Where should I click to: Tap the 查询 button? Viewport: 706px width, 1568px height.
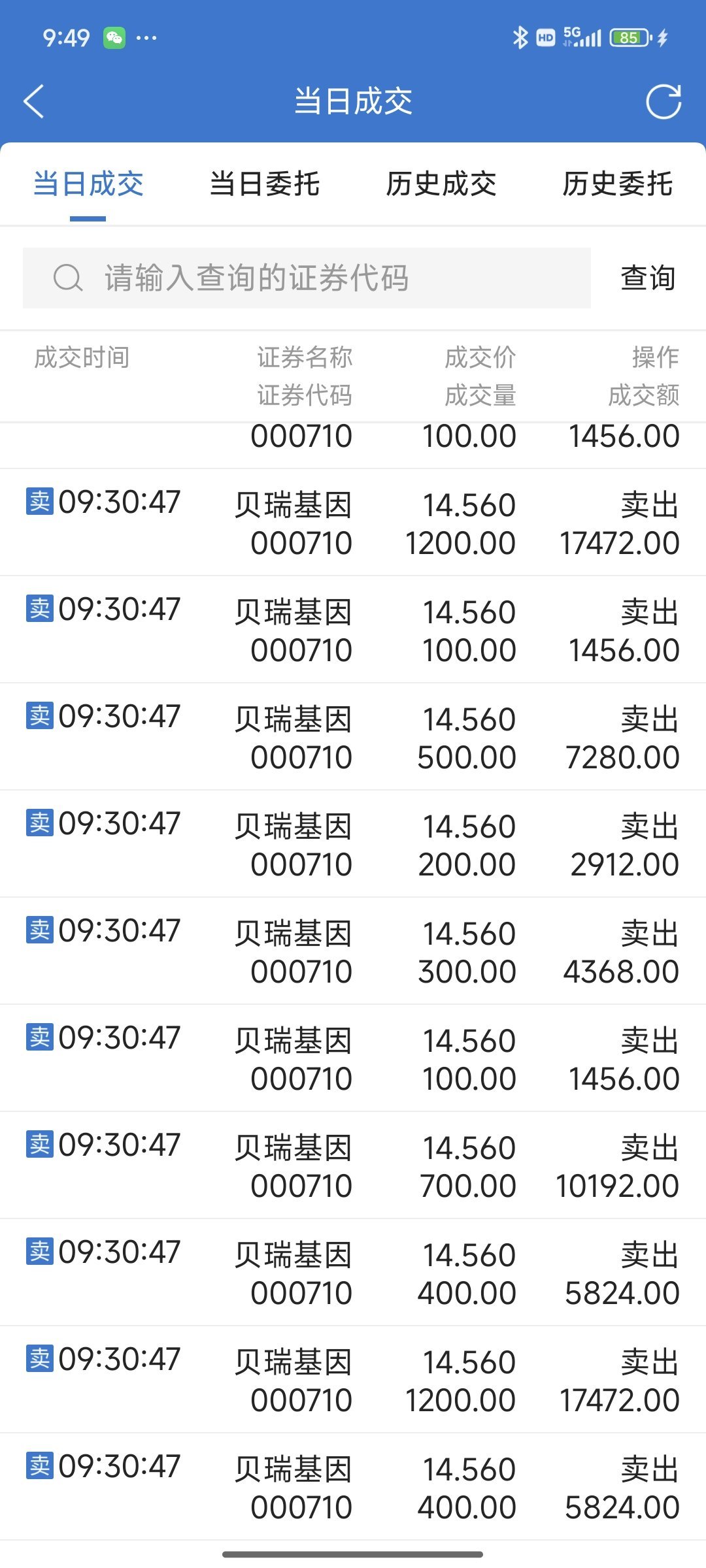(648, 278)
